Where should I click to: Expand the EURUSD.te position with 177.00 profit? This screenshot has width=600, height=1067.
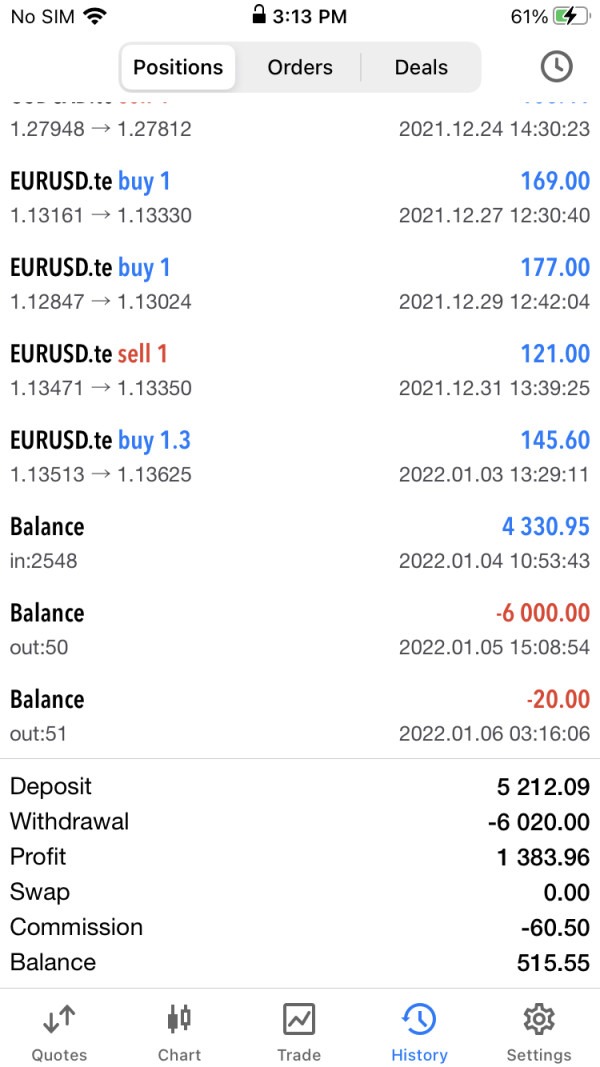[300, 284]
